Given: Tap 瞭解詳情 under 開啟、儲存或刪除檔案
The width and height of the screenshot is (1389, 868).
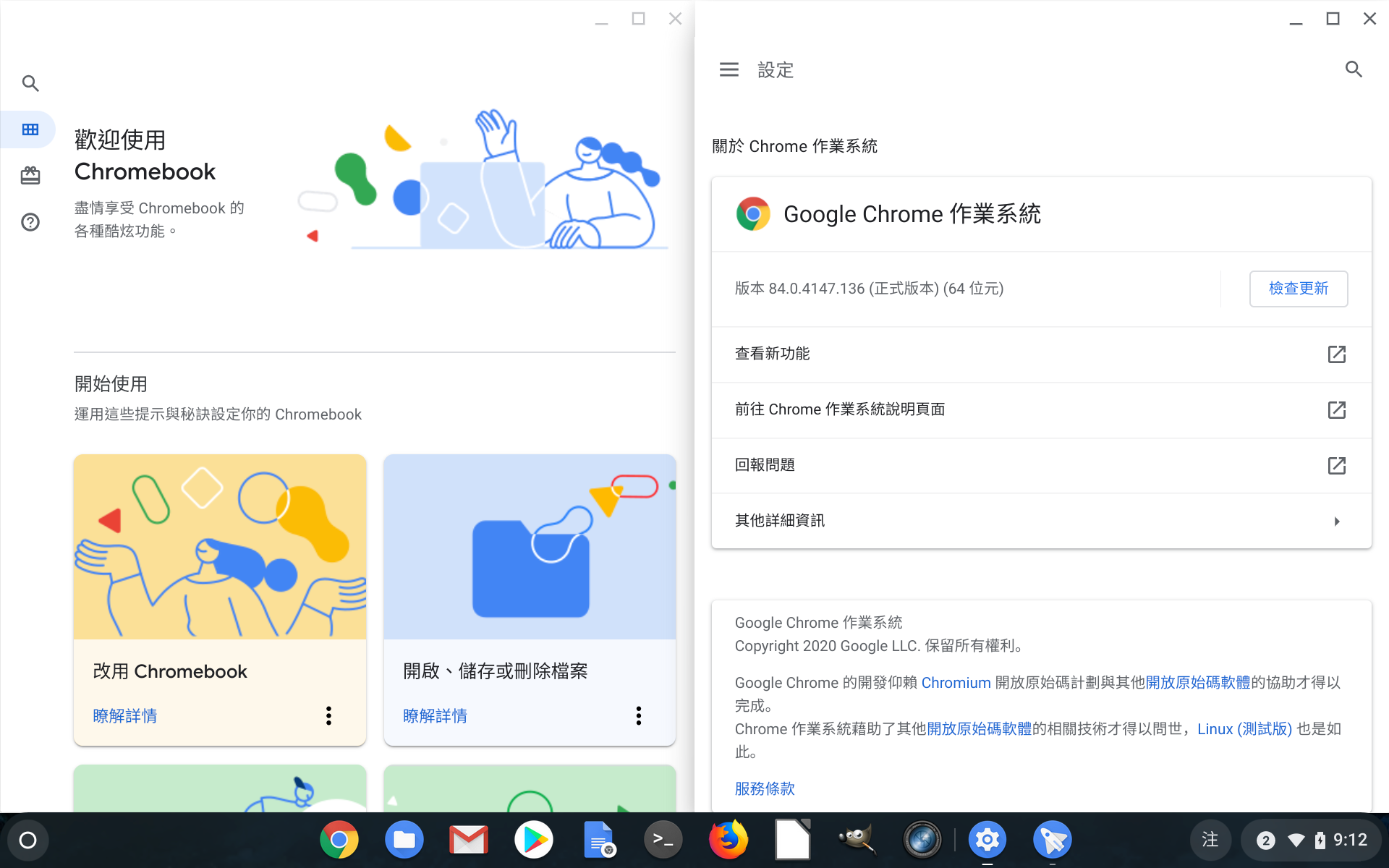Looking at the screenshot, I should point(435,716).
